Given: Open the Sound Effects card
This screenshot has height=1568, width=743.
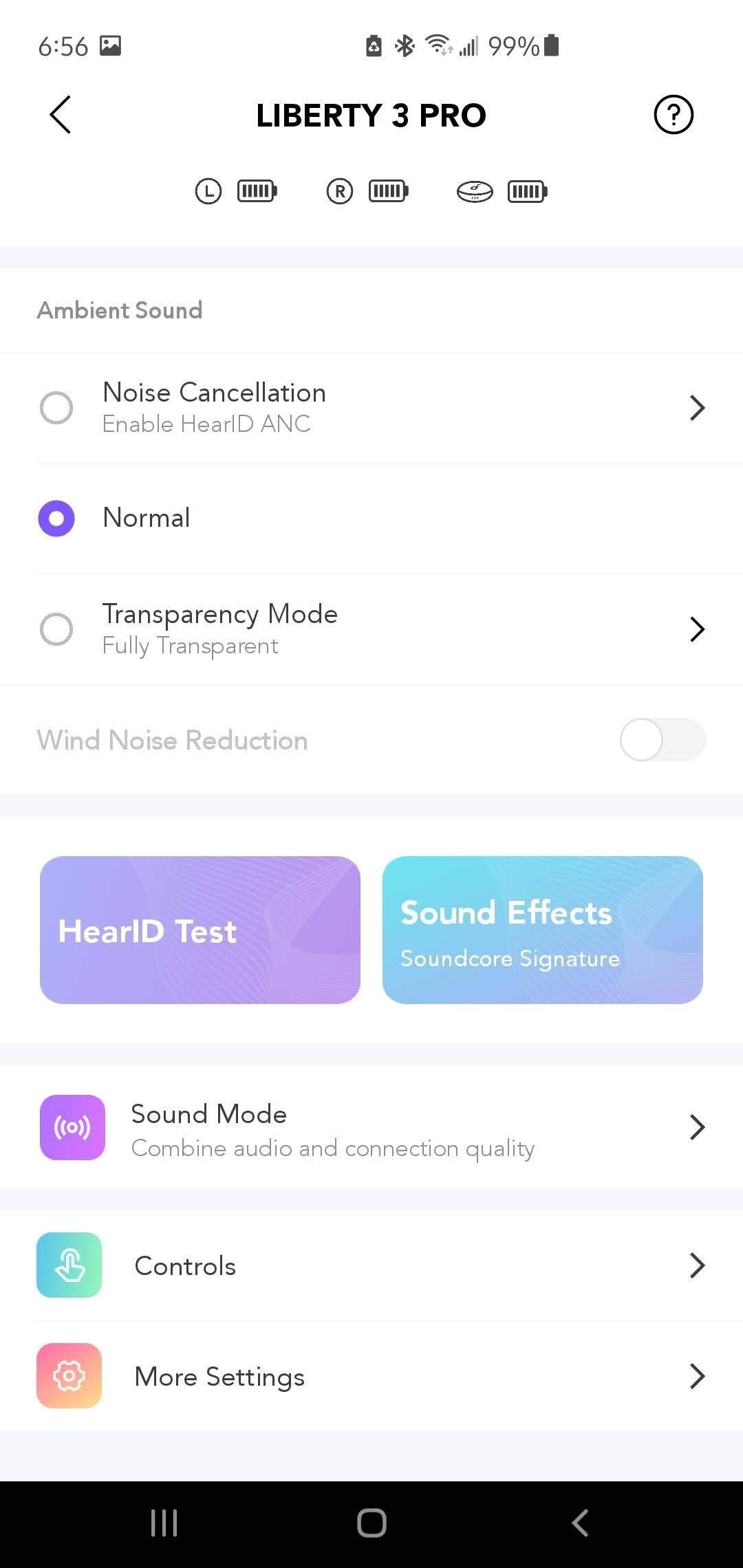Looking at the screenshot, I should pyautogui.click(x=542, y=930).
